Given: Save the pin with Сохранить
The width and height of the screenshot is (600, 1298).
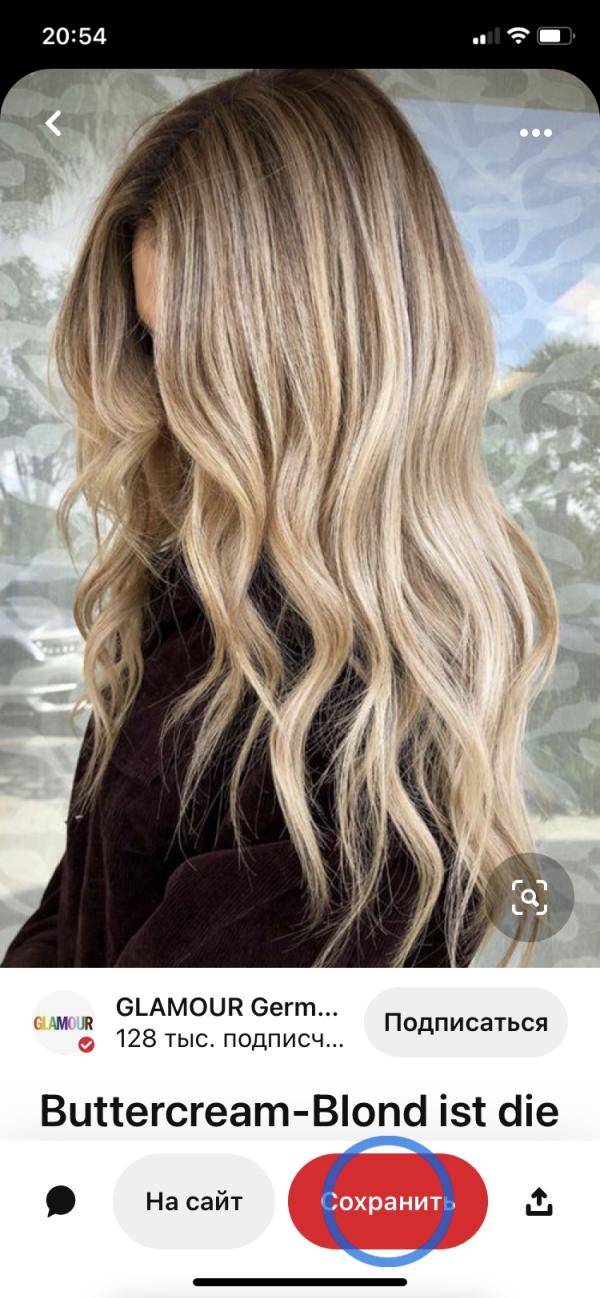Looking at the screenshot, I should 388,1201.
